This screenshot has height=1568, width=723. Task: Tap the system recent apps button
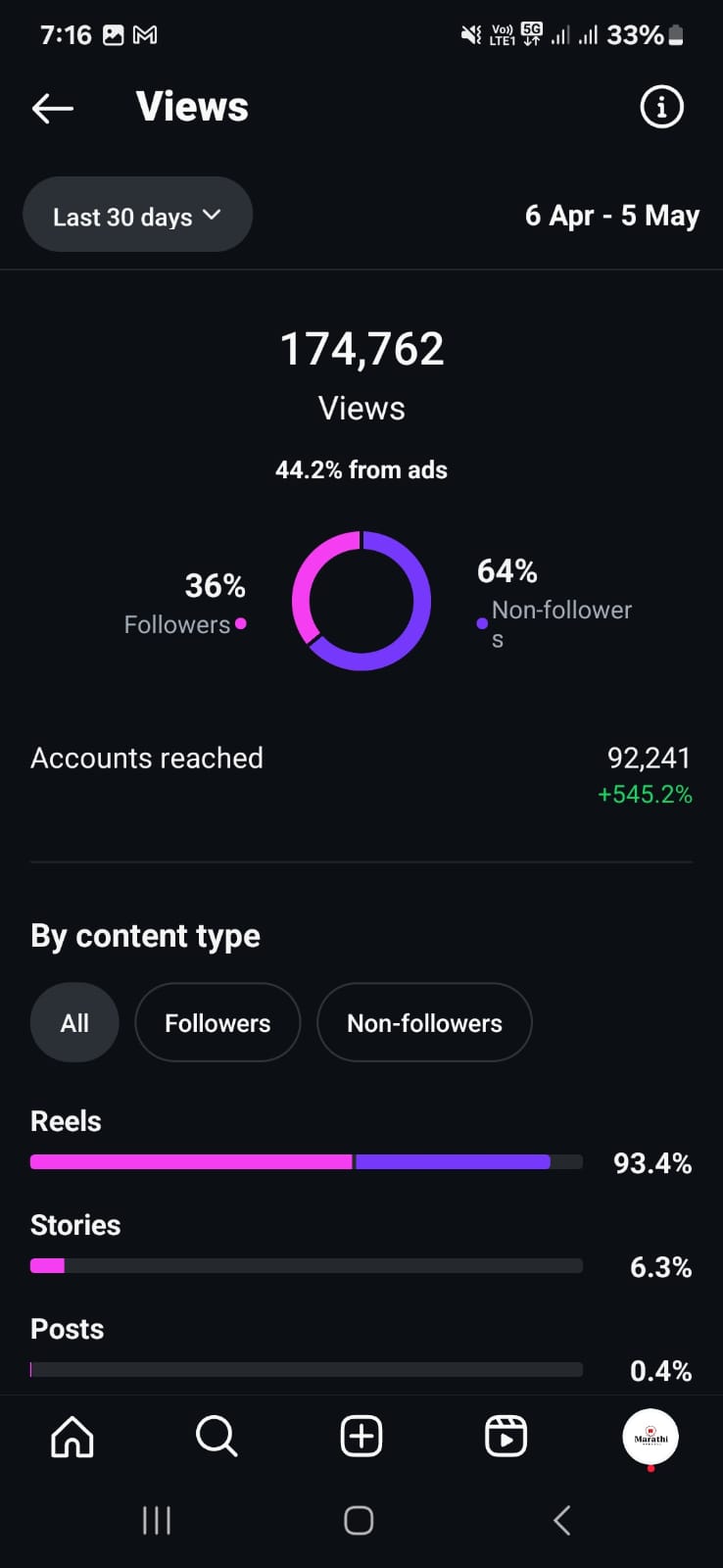pos(157,1520)
